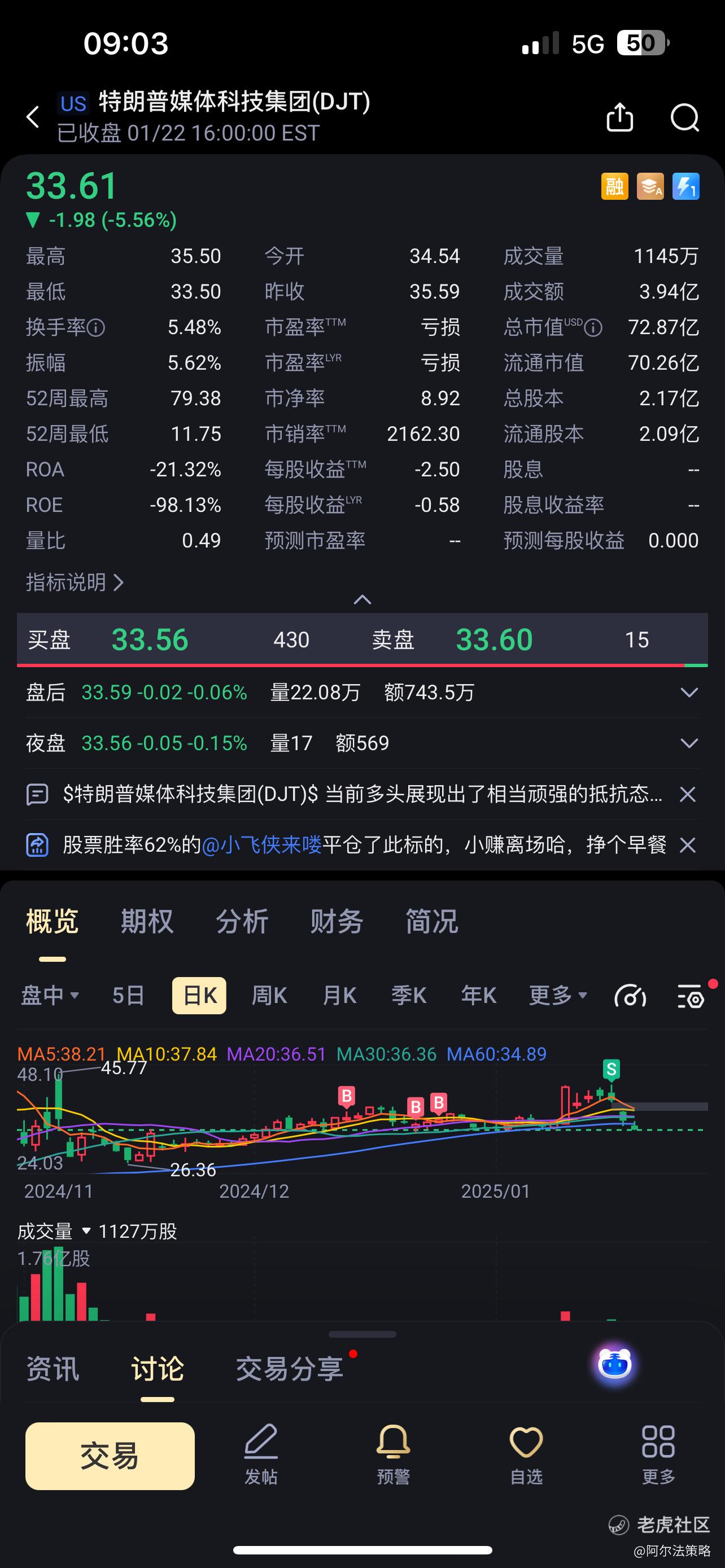Dismiss the 多头 discussion banner
This screenshot has height=1568, width=725.
point(687,794)
